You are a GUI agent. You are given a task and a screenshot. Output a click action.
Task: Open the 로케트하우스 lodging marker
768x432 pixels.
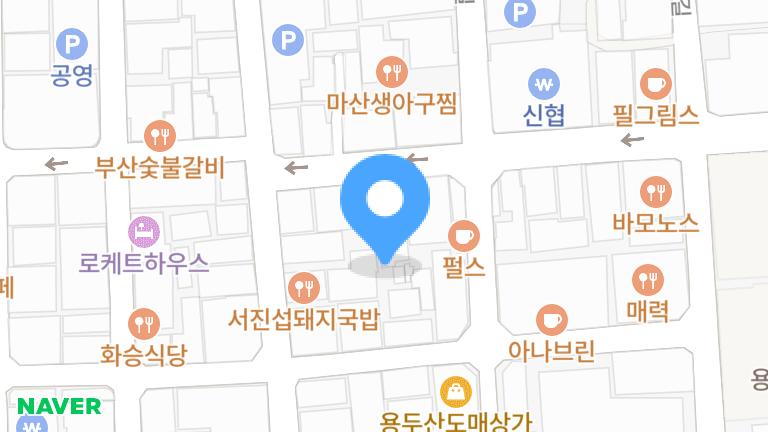click(x=144, y=232)
